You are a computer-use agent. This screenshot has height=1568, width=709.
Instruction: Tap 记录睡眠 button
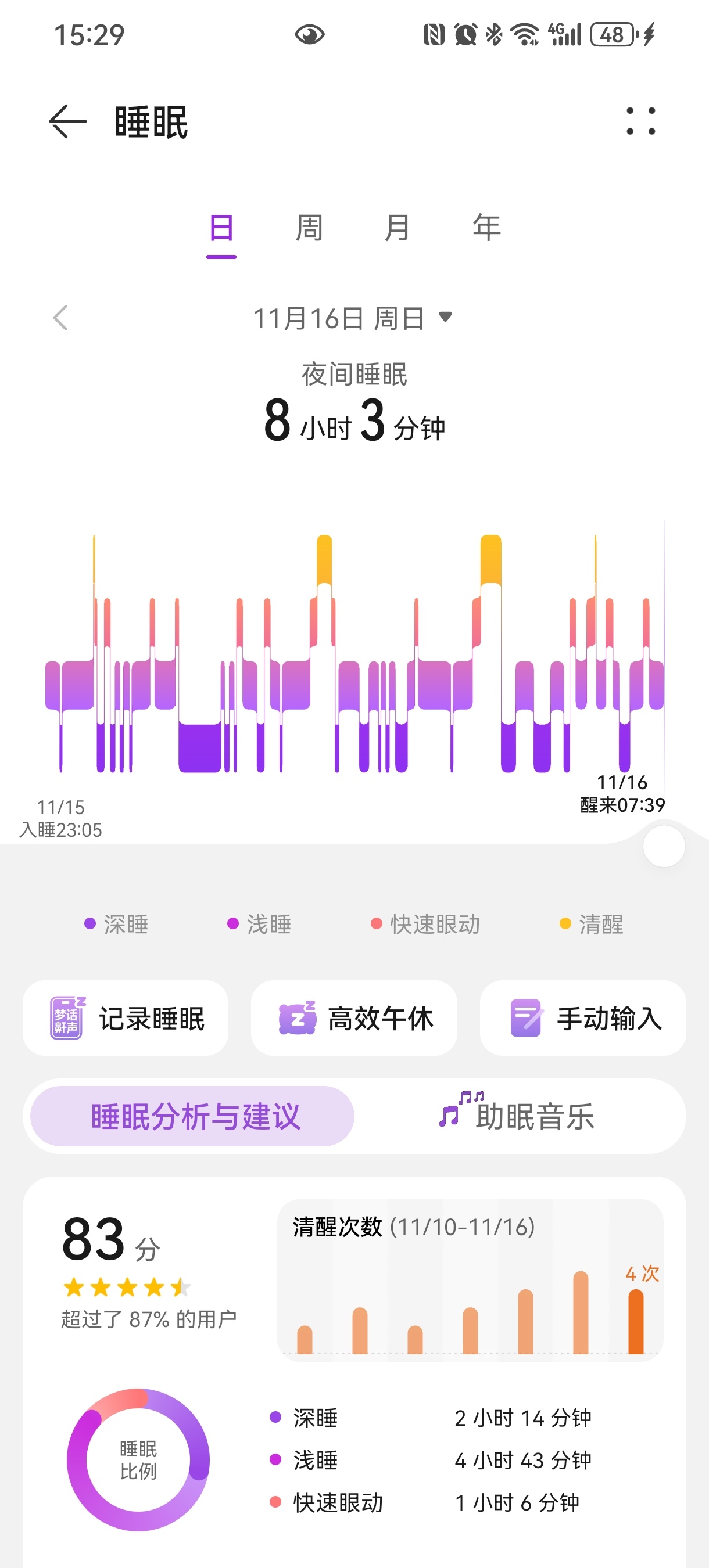[x=126, y=1017]
